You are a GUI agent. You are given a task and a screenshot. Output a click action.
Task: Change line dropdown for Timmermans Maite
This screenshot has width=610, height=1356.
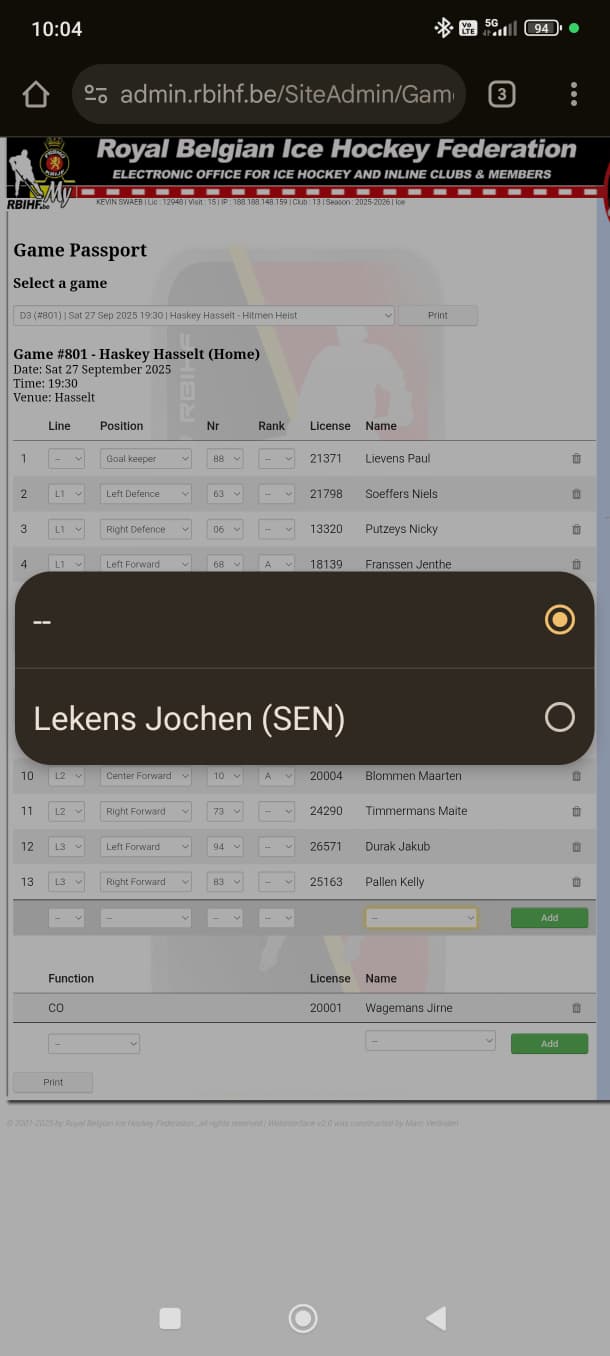click(x=66, y=811)
